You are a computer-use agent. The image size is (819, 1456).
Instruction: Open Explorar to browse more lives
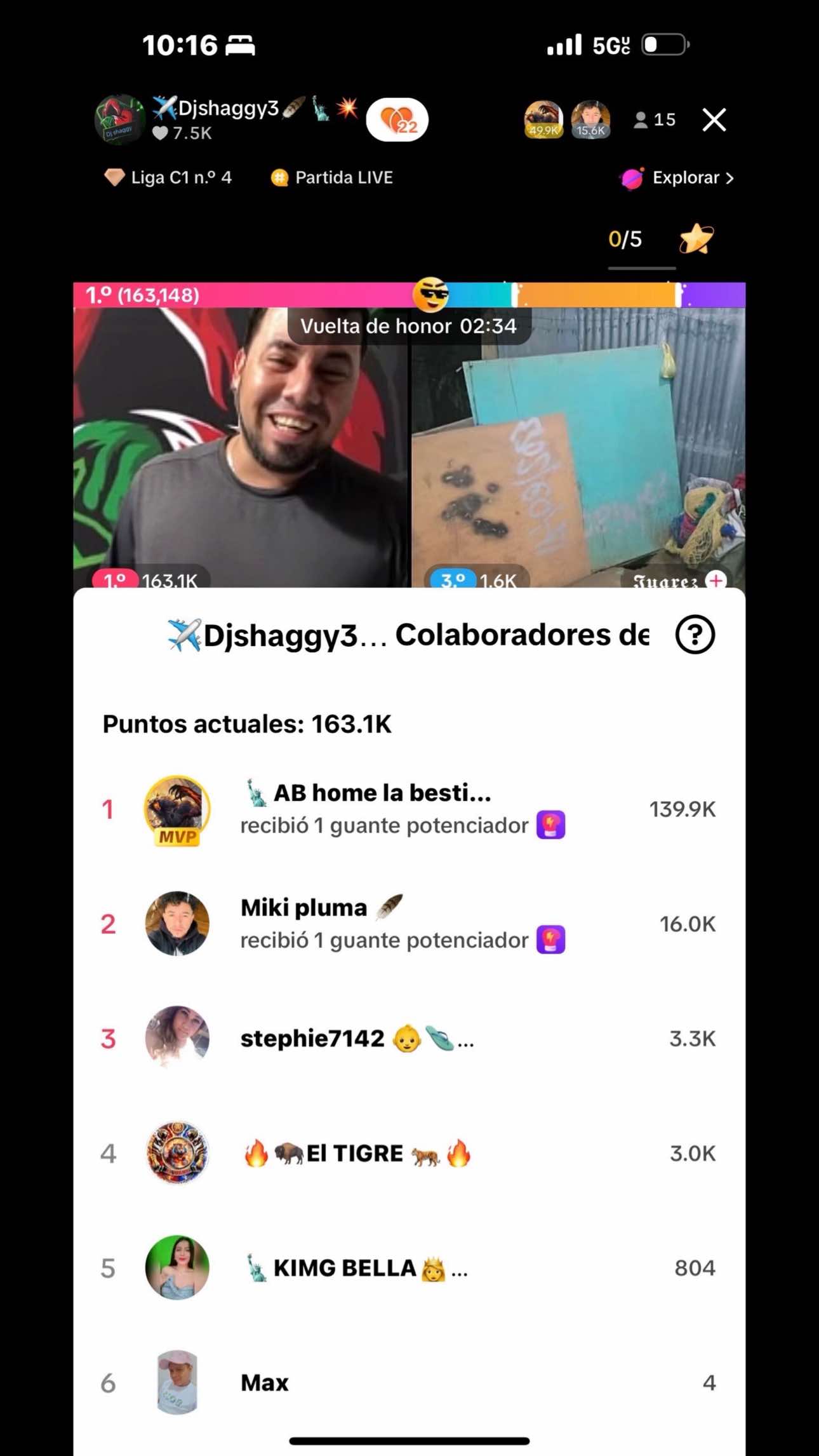[677, 178]
